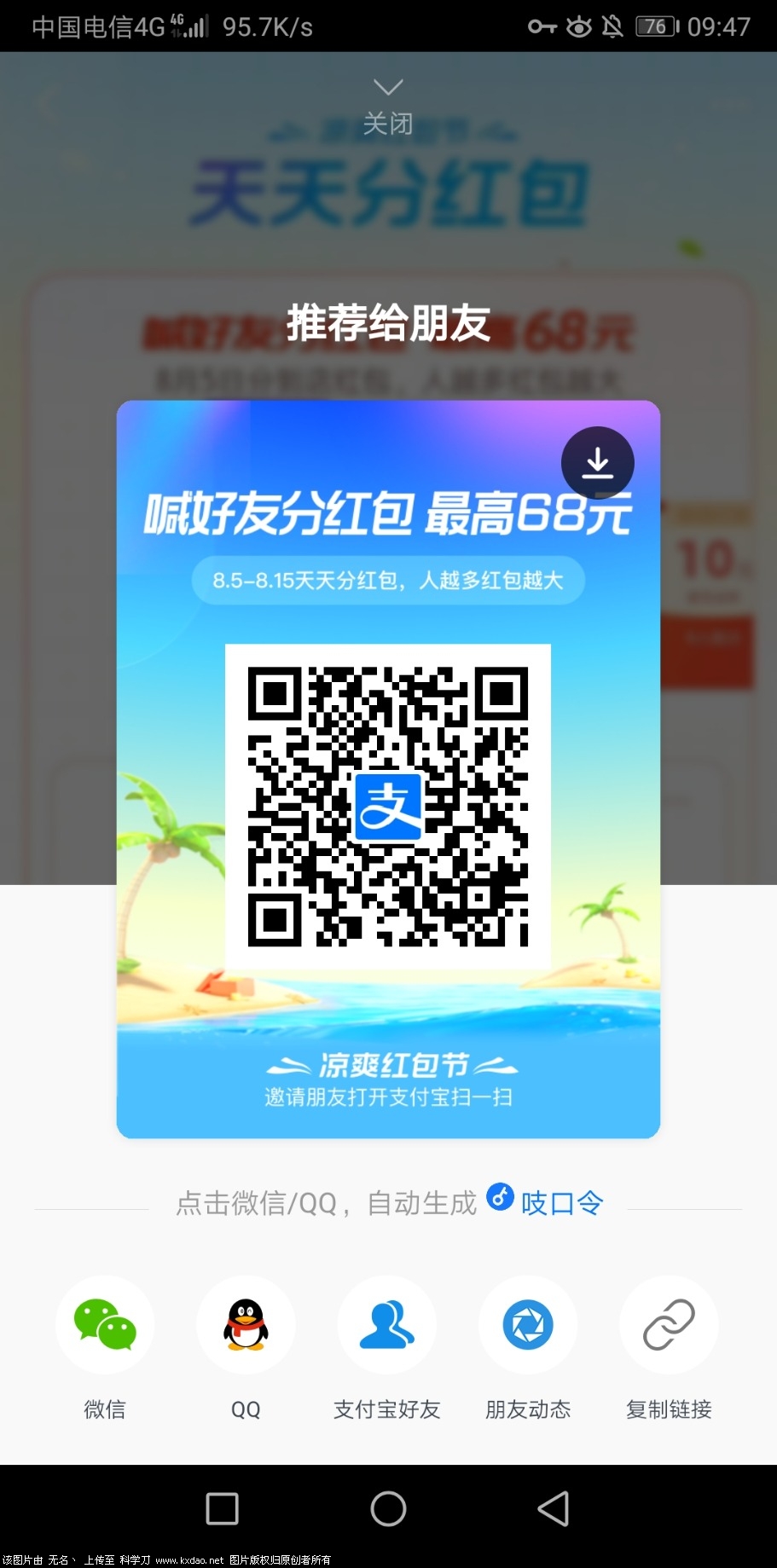Image resolution: width=777 pixels, height=1568 pixels.
Task: Go back with system back button
Action: click(x=554, y=1508)
